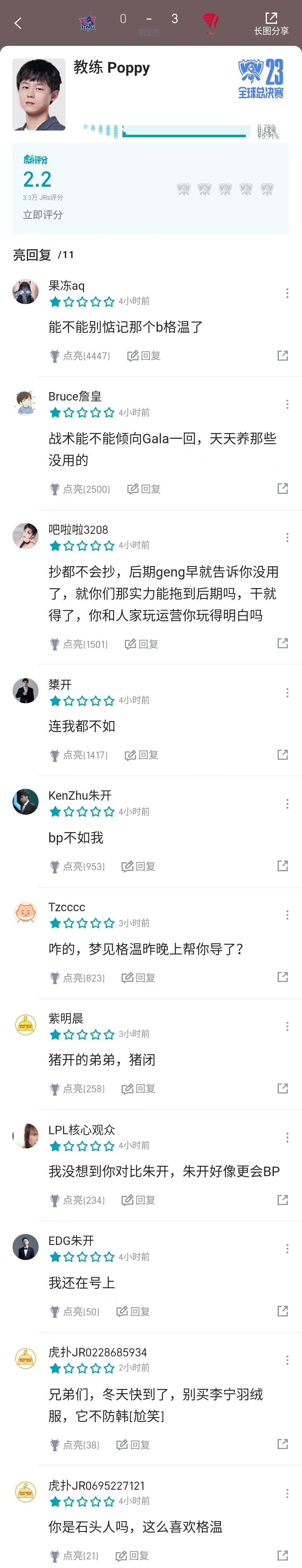Image resolution: width=302 pixels, height=1568 pixels.
Task: Share KenZhu朱开's comment
Action: click(x=282, y=866)
